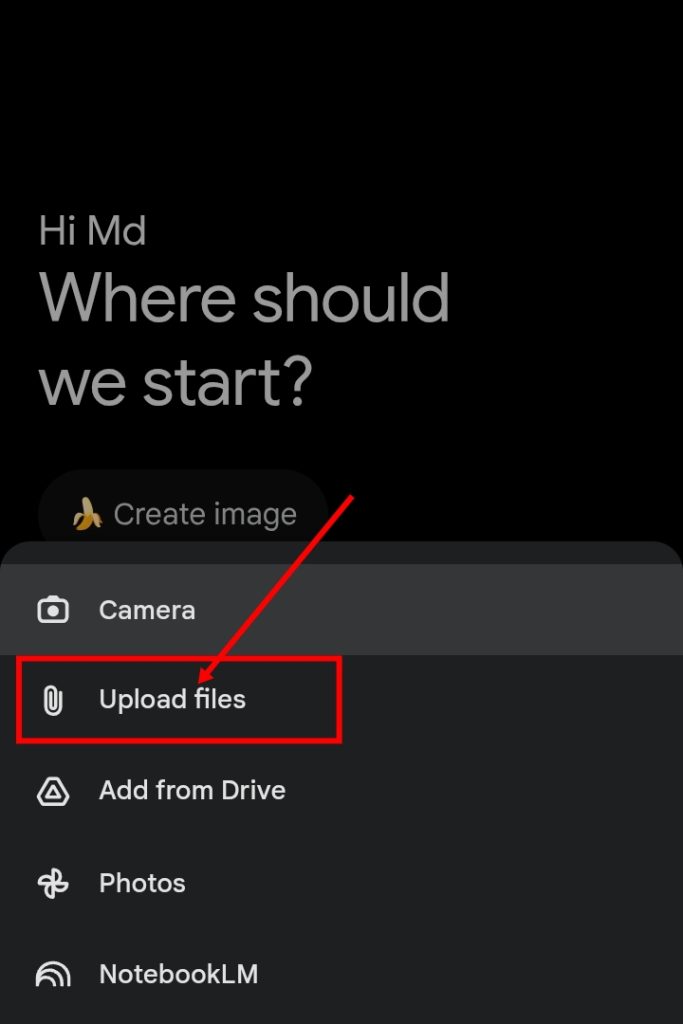Select Upload files
Viewport: 683px width, 1024px height.
point(172,699)
